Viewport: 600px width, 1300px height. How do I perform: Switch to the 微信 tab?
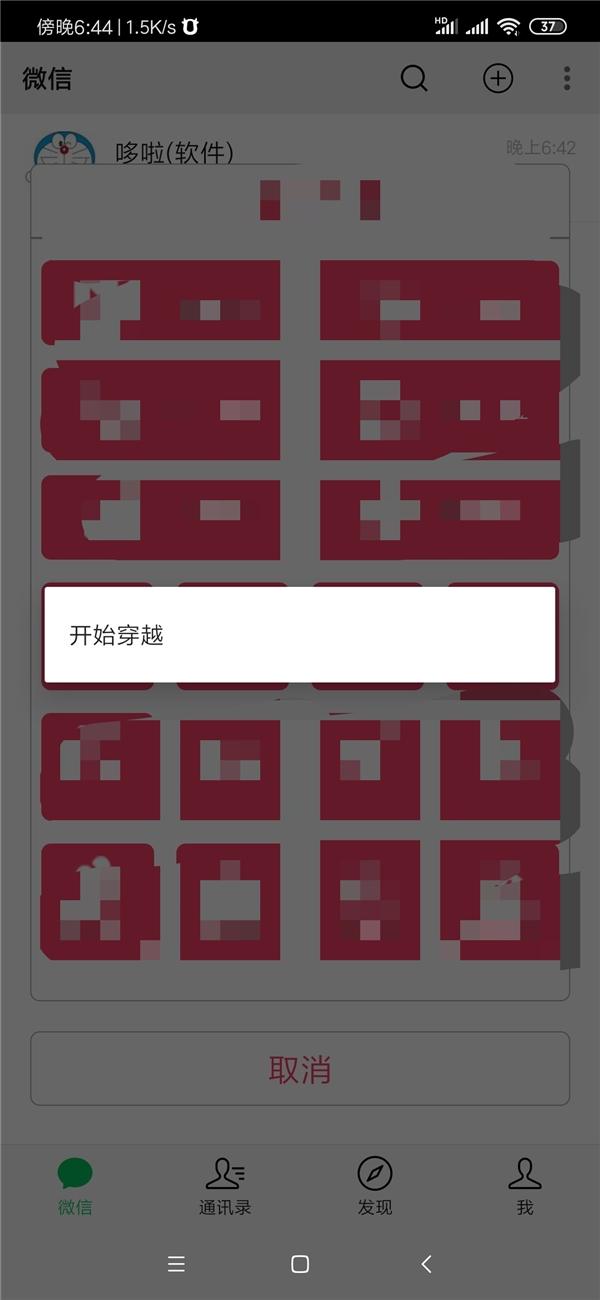(x=75, y=1186)
